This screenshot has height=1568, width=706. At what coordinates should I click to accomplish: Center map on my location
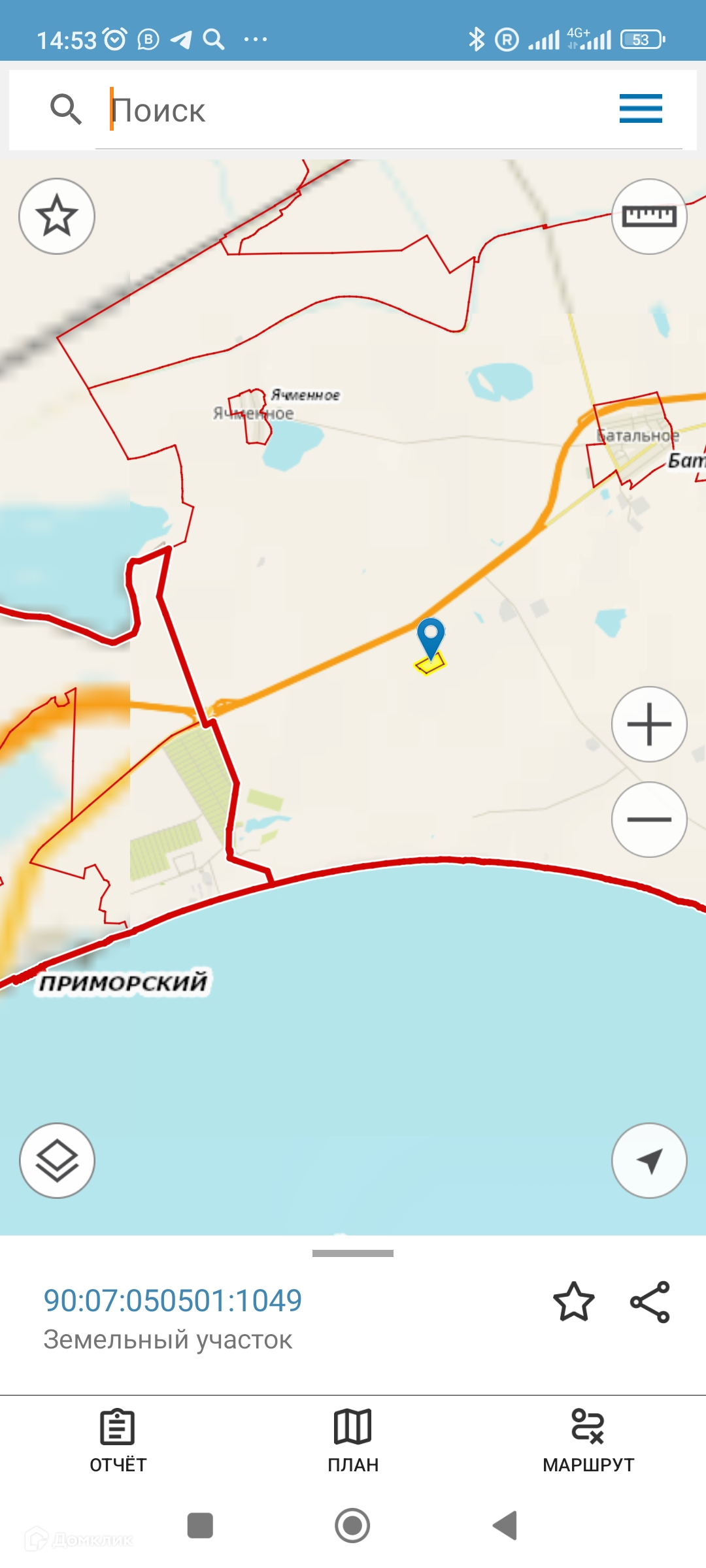pyautogui.click(x=649, y=1160)
